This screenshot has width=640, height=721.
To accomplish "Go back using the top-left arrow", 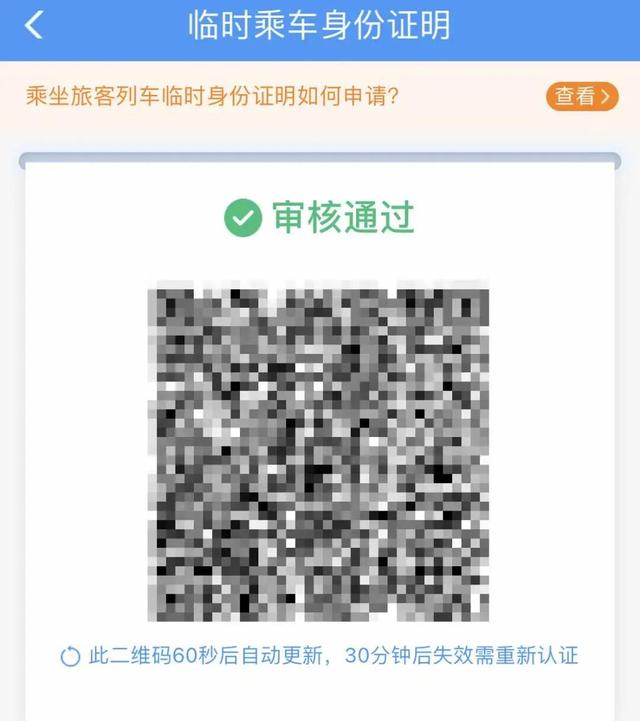I will tap(34, 26).
